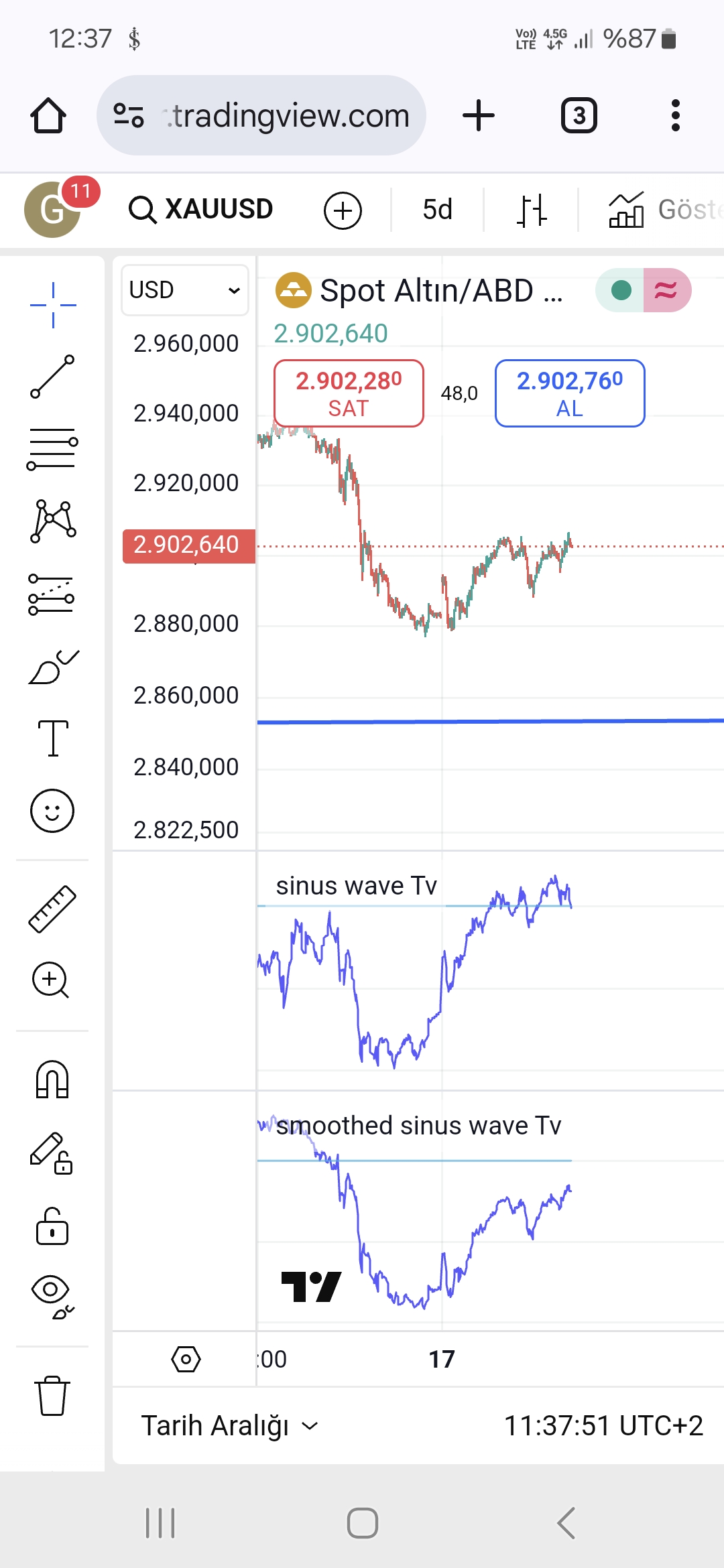Open the browser home page
This screenshot has width=724, height=1568.
48,116
